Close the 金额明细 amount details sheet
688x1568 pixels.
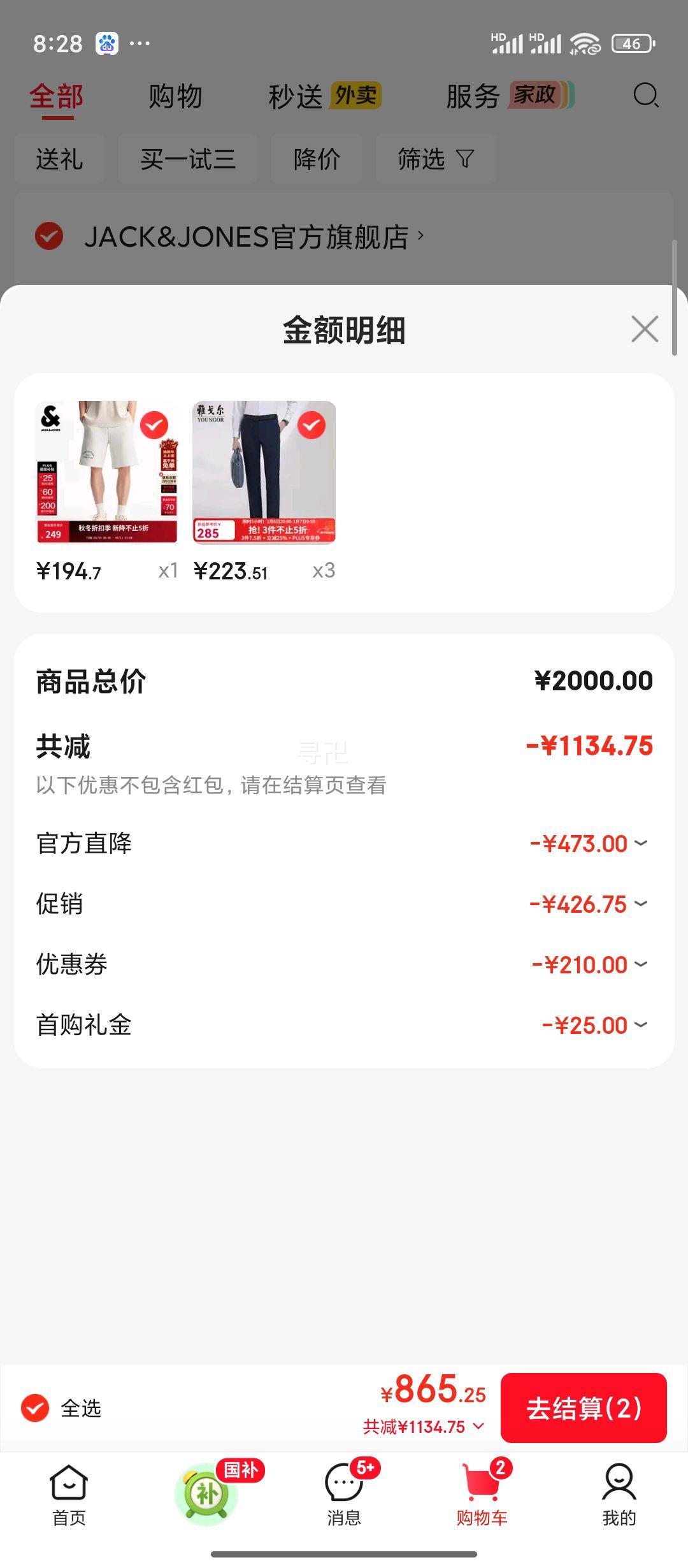645,330
